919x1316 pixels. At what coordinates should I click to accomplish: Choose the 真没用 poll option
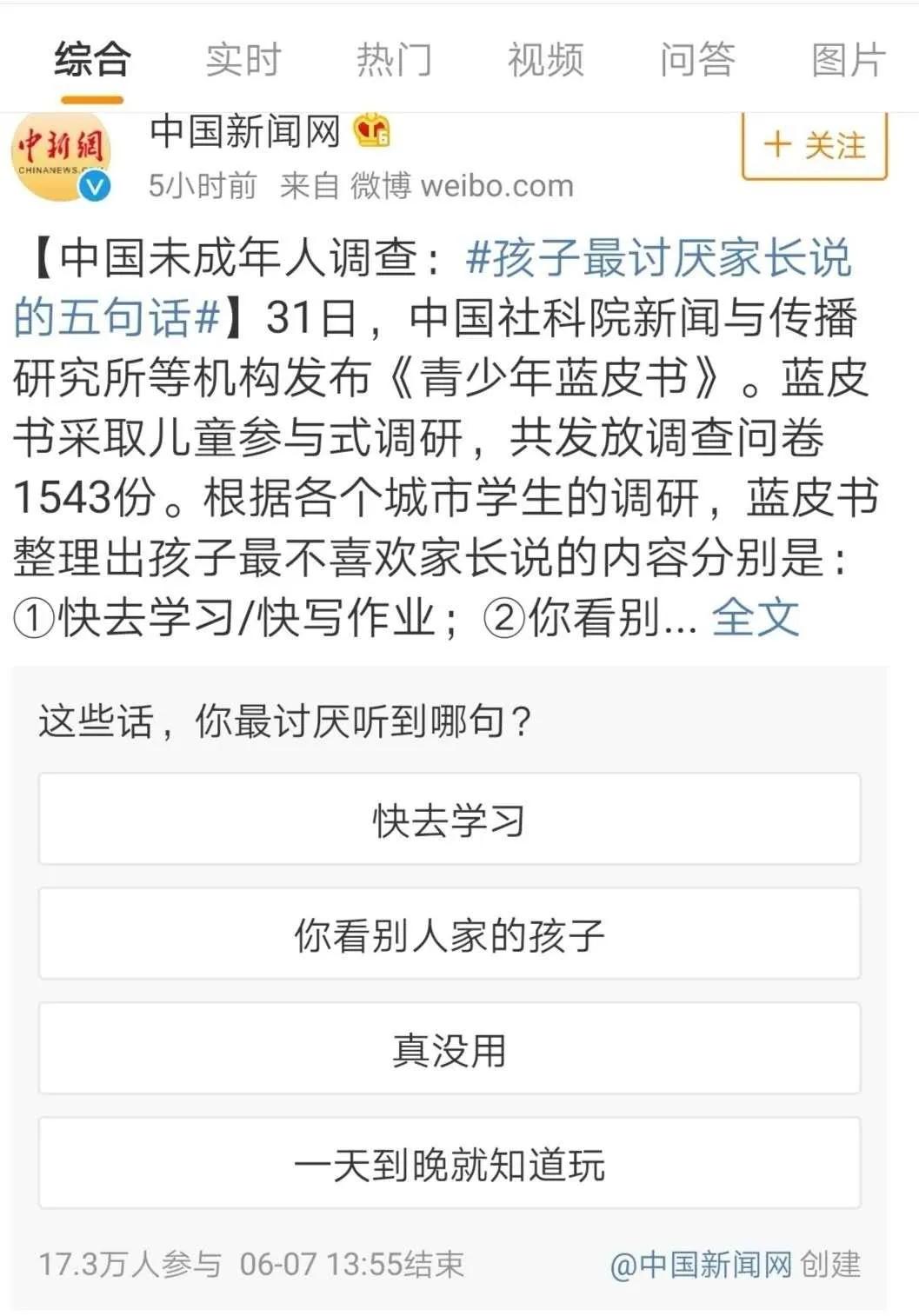tap(450, 1049)
